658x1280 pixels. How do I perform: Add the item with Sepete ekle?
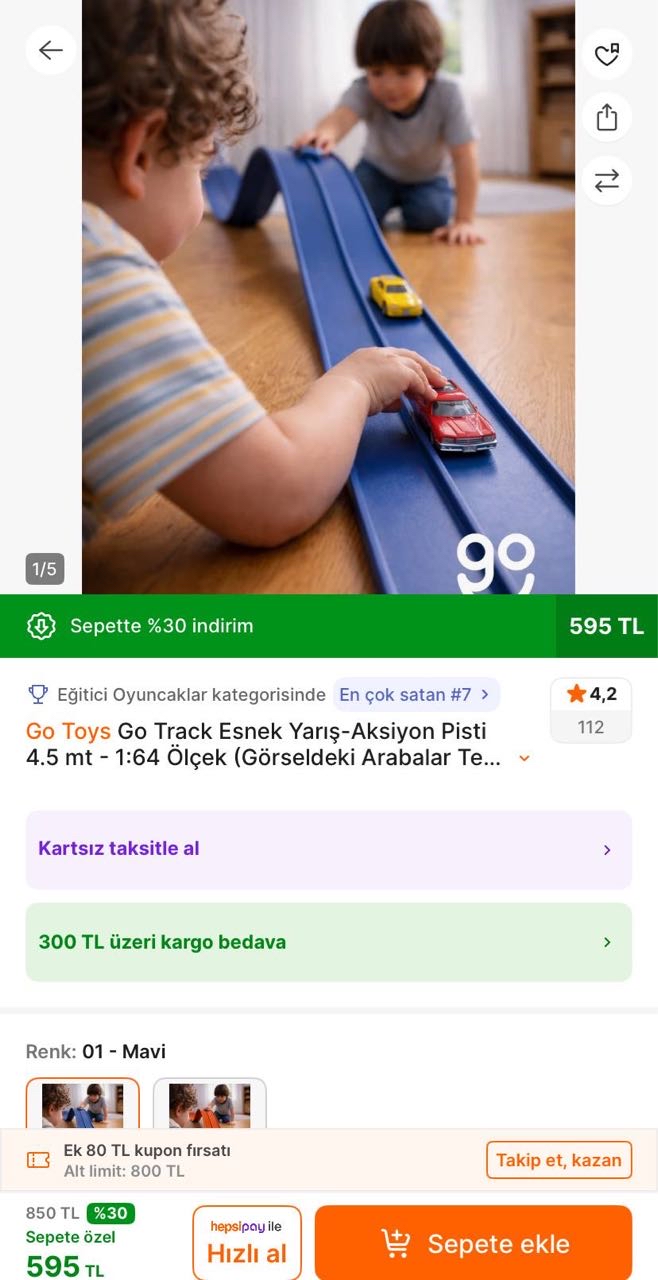tap(473, 1244)
